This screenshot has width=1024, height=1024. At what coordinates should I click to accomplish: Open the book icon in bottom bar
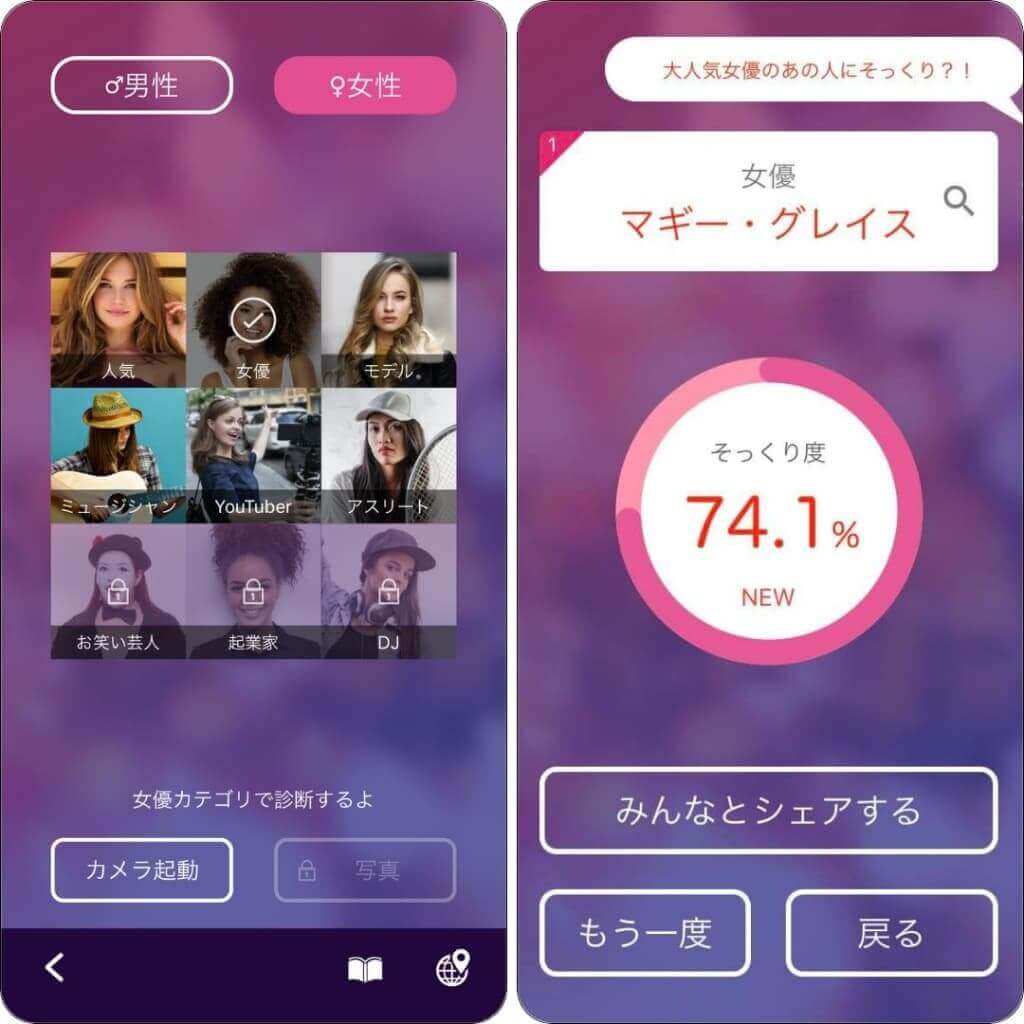pyautogui.click(x=365, y=968)
